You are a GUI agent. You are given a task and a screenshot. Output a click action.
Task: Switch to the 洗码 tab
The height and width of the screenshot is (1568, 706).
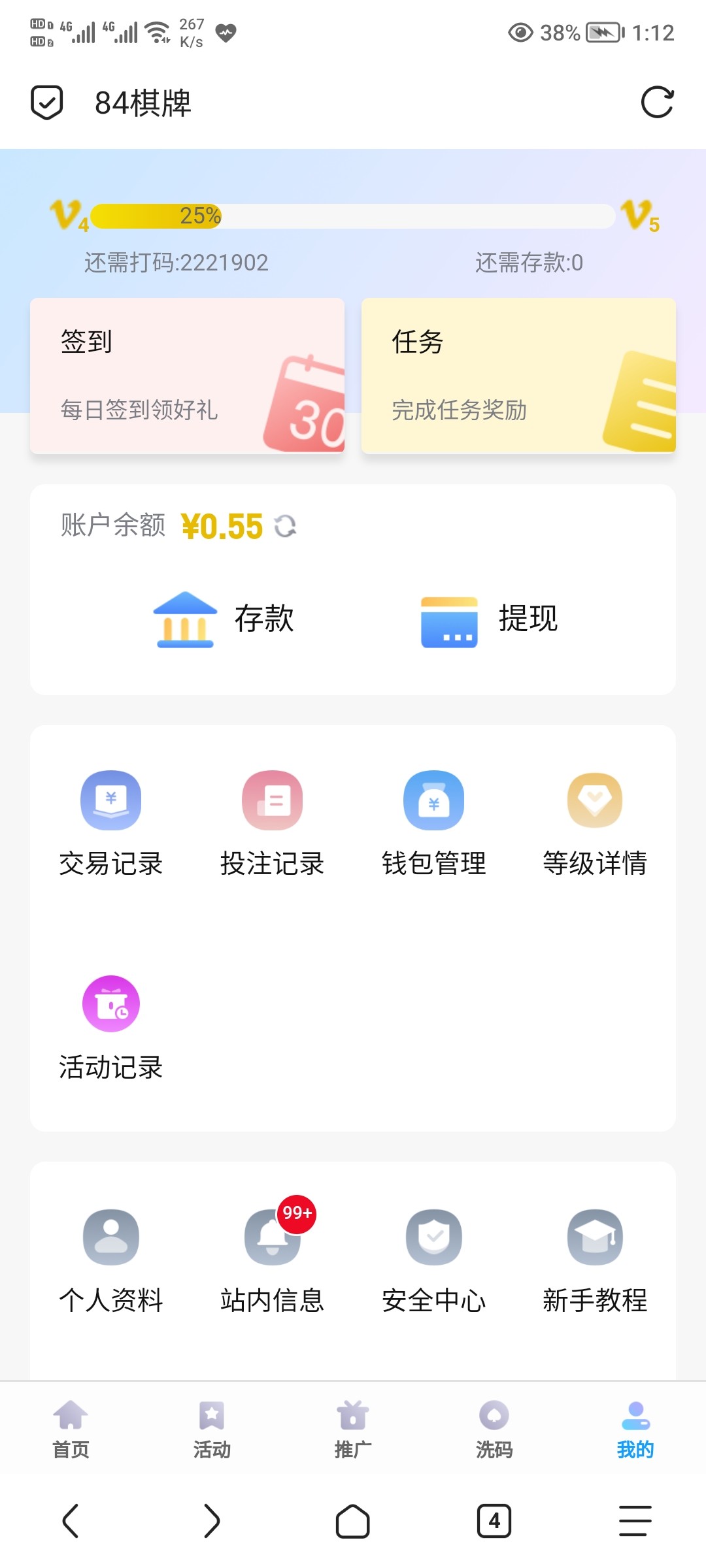point(494,1429)
